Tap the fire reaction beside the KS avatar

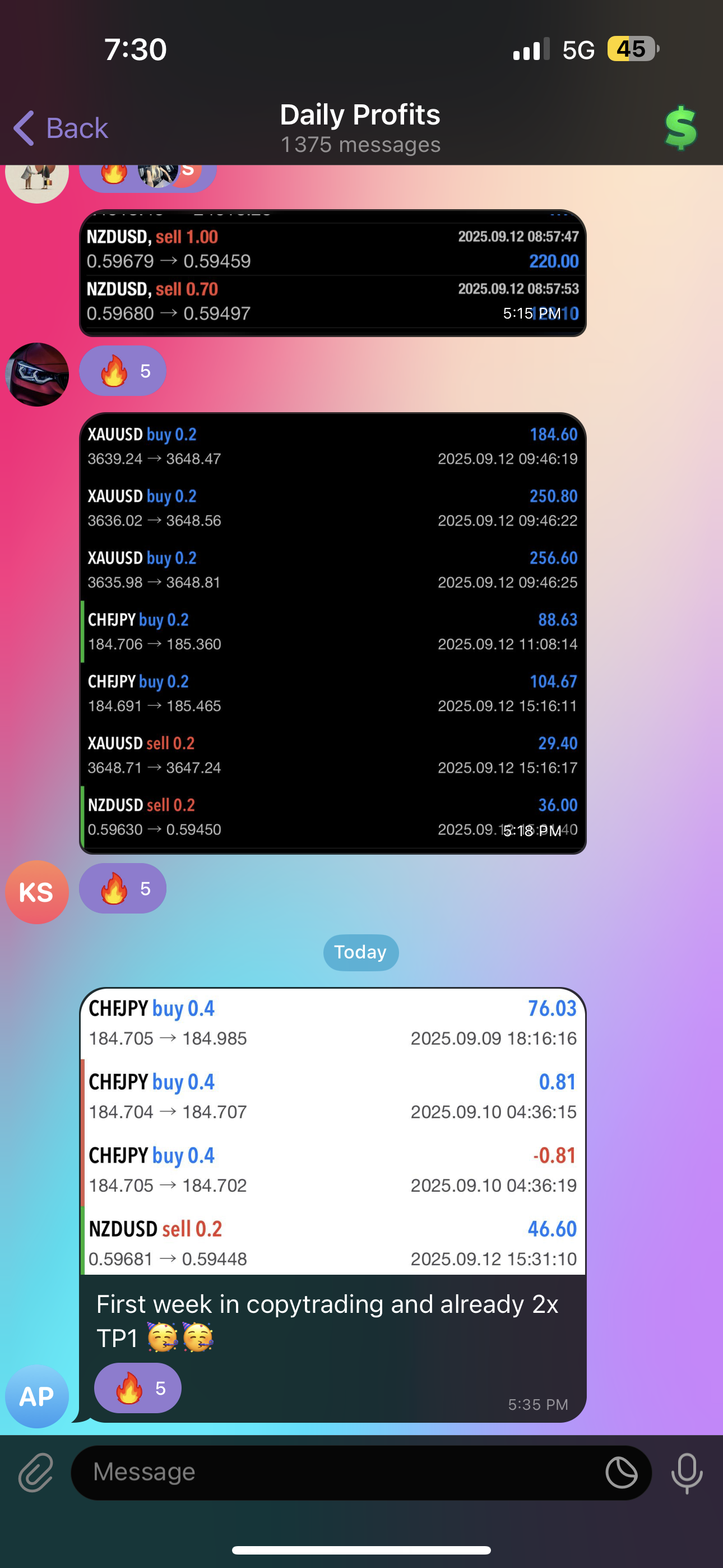[x=122, y=889]
